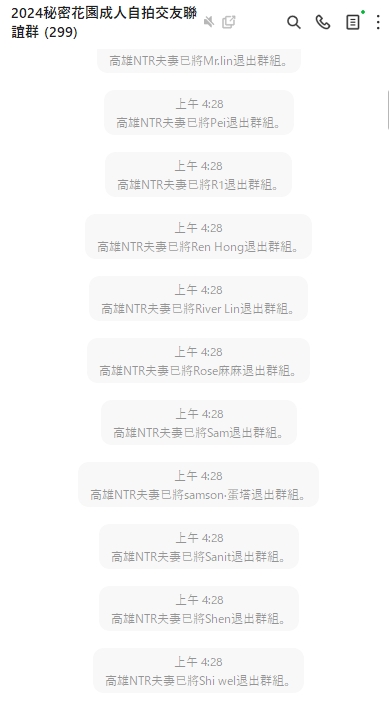
Task: Open the three-dot overflow menu
Action: 378,22
